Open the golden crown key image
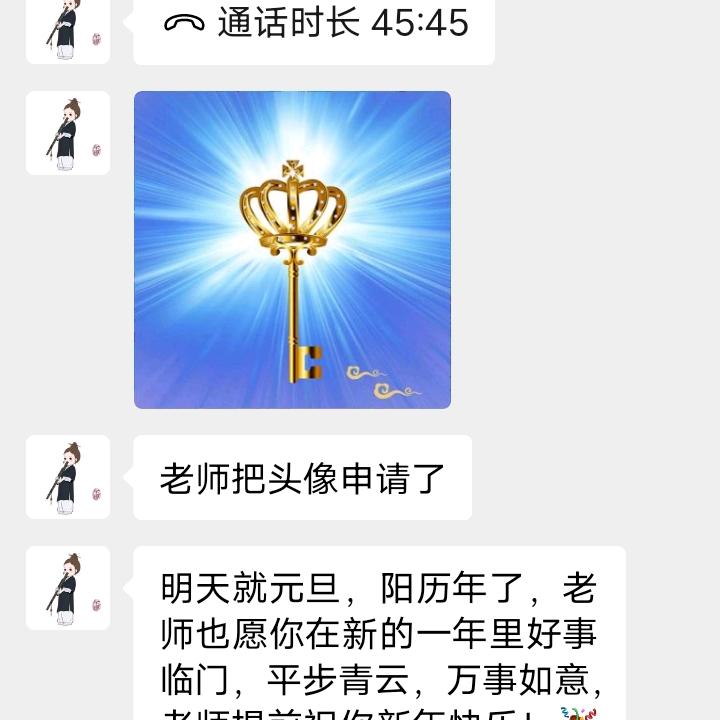This screenshot has width=720, height=720. click(292, 250)
